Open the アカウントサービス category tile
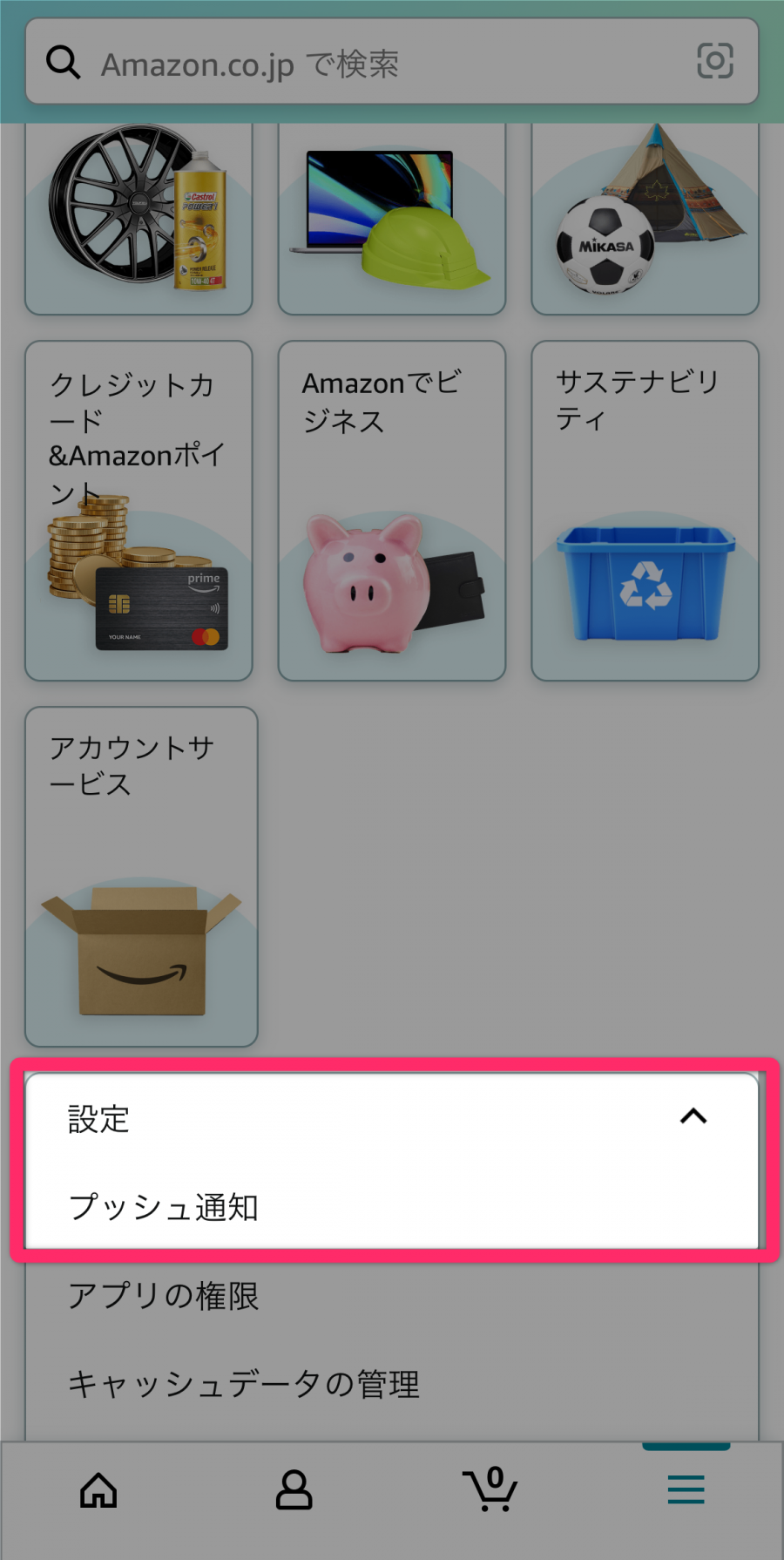Image resolution: width=784 pixels, height=1560 pixels. (x=141, y=876)
